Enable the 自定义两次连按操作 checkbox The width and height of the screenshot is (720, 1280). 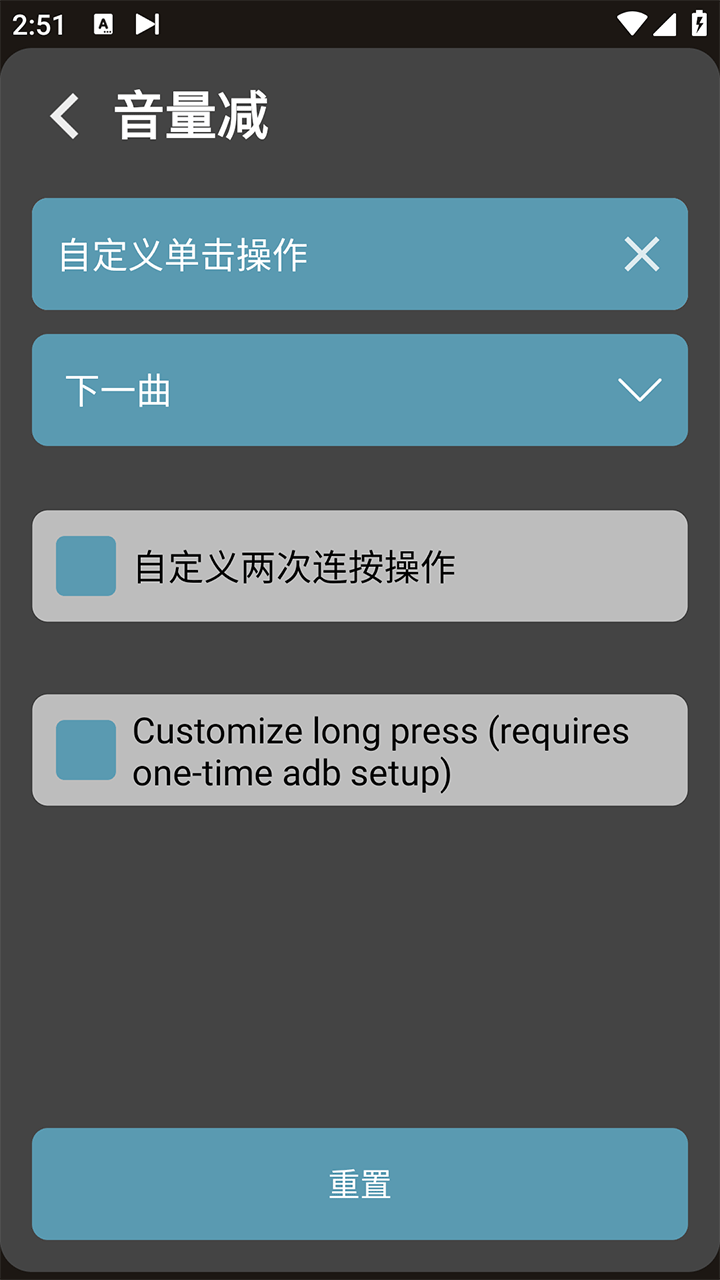(86, 566)
